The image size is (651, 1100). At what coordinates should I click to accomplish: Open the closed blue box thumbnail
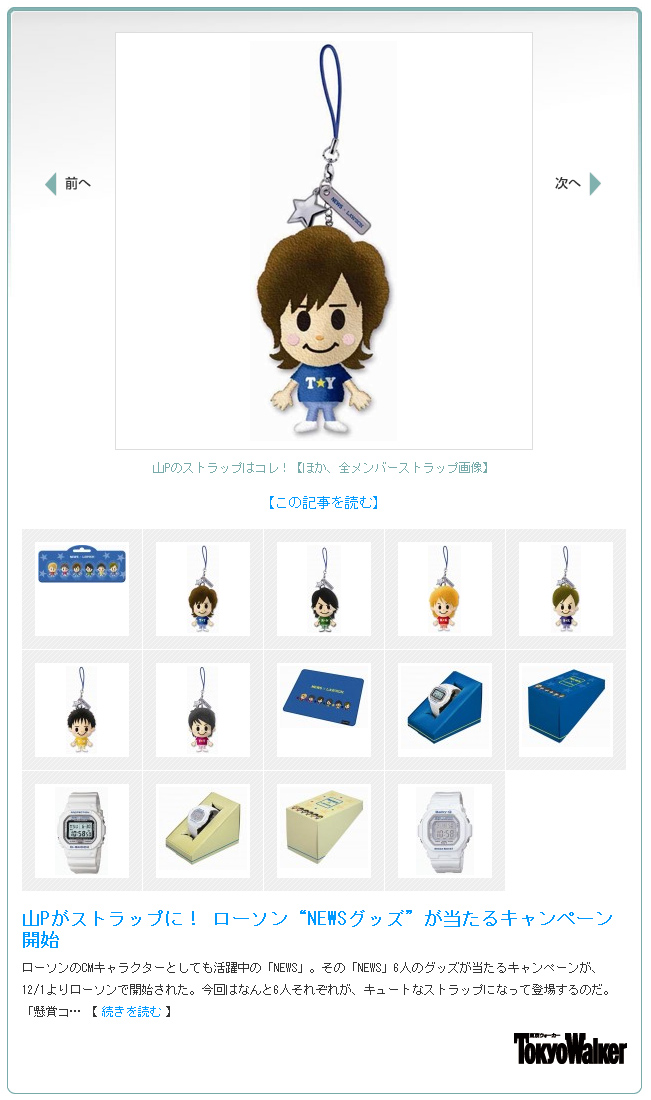click(566, 710)
